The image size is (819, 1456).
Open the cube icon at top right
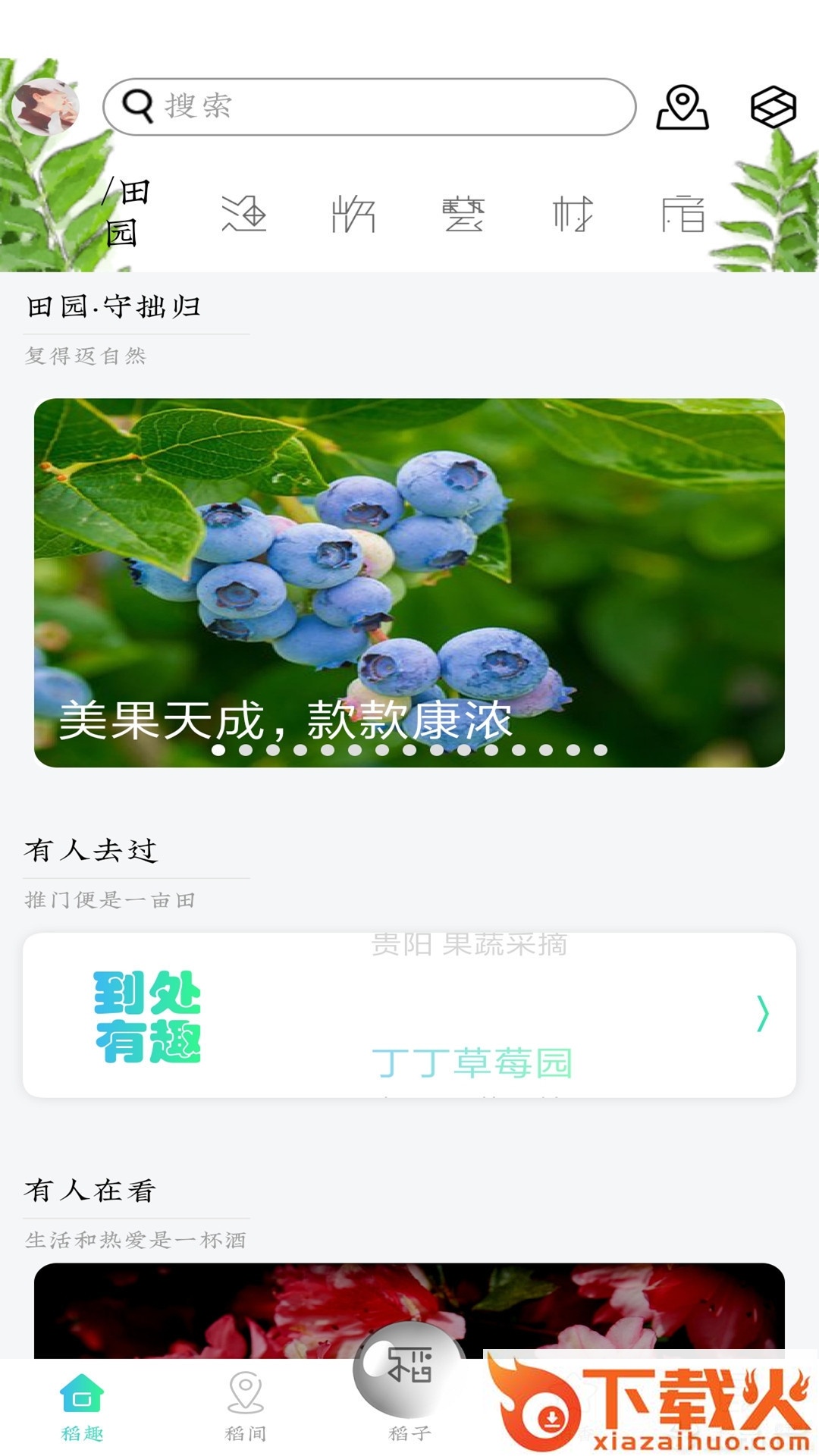pyautogui.click(x=773, y=107)
